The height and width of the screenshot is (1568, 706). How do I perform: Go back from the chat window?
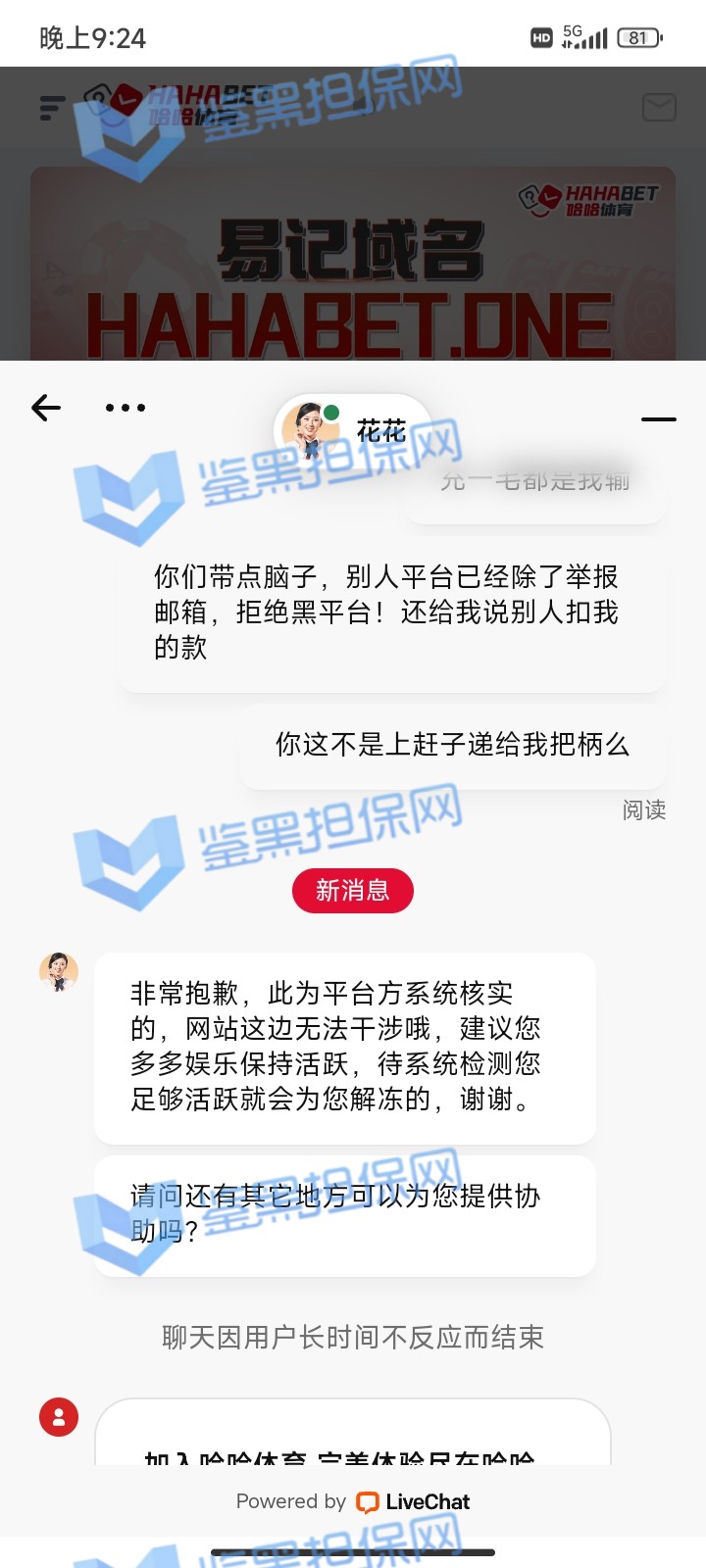click(x=46, y=408)
